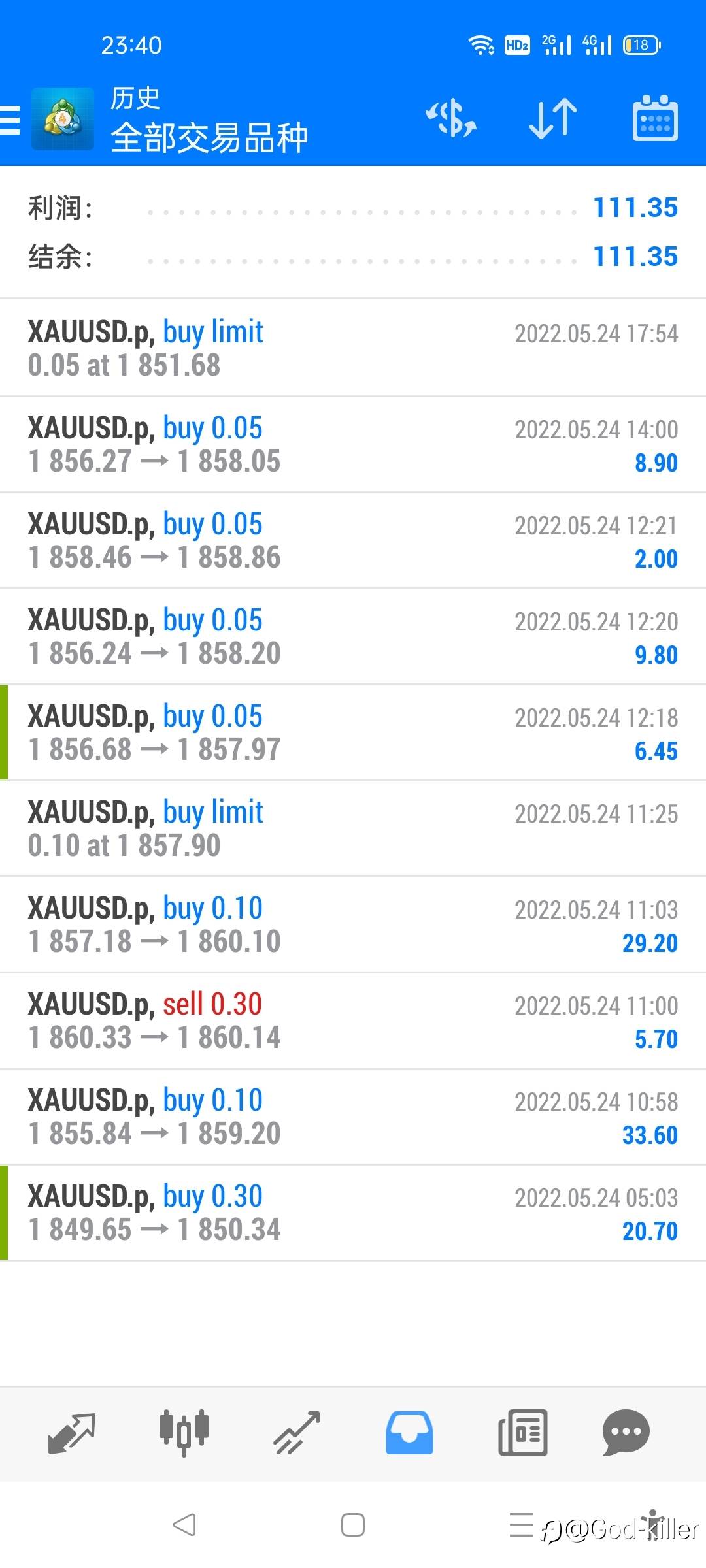706x1568 pixels.
Task: Select the trade from 2022.05.24 12:21
Action: click(353, 540)
